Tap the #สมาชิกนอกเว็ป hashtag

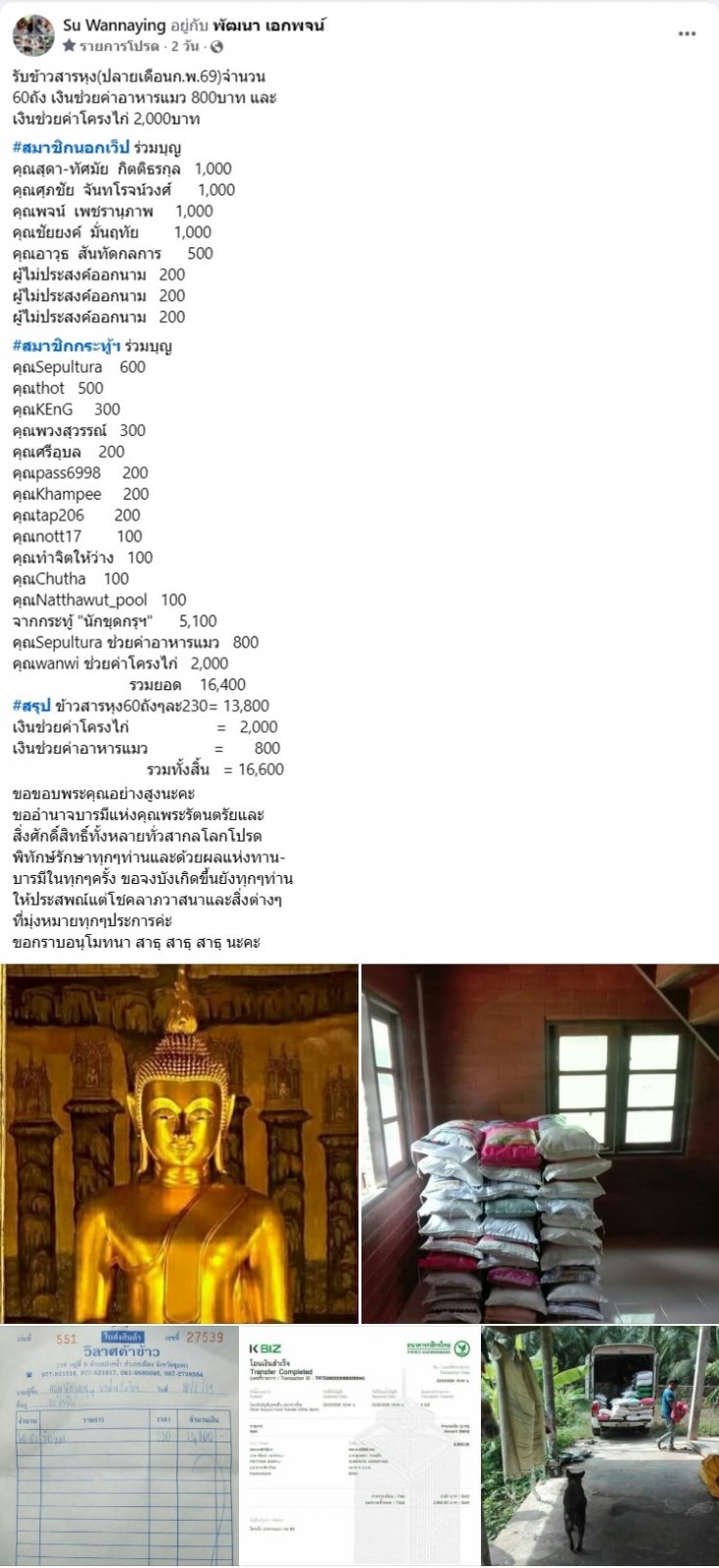click(72, 148)
